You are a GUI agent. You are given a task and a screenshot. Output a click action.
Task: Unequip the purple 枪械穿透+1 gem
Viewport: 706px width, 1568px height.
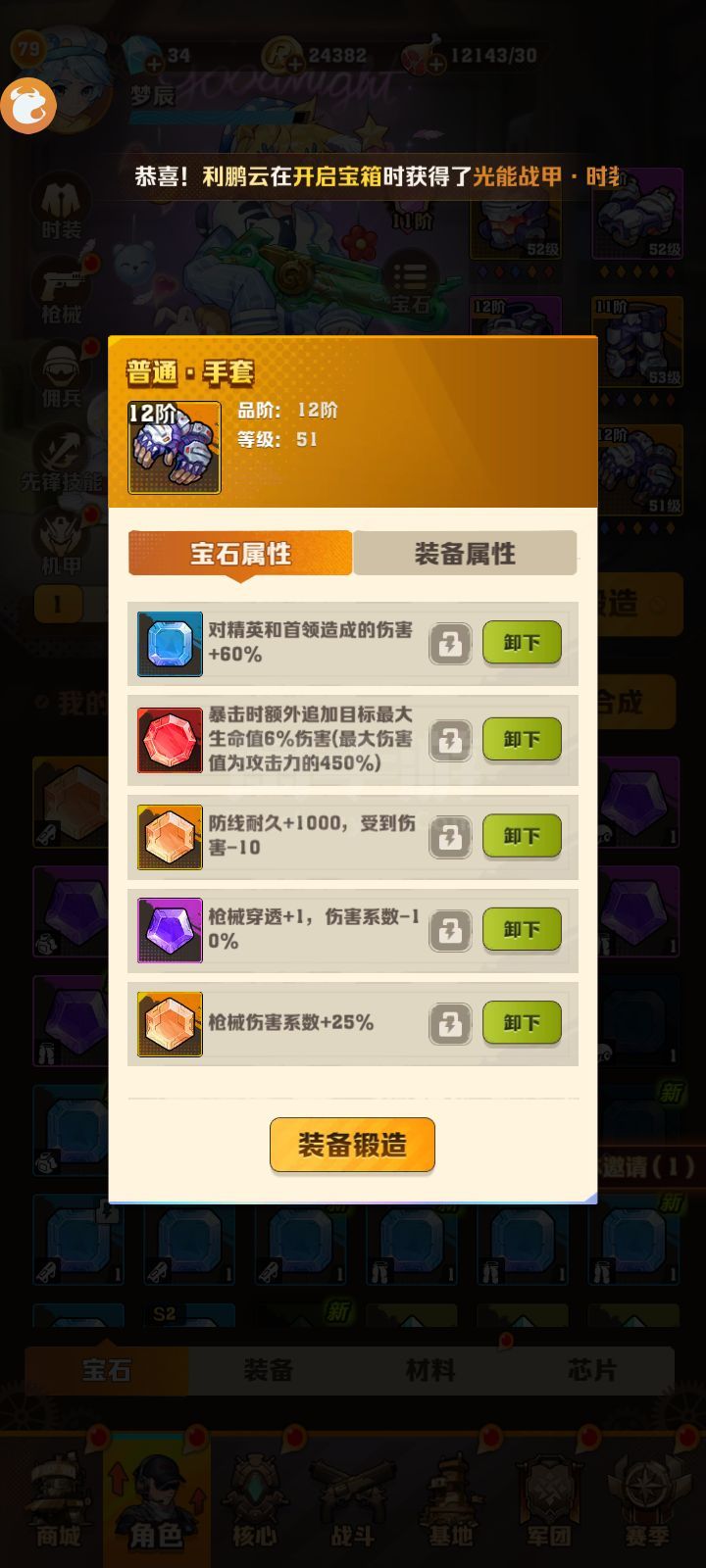(522, 929)
